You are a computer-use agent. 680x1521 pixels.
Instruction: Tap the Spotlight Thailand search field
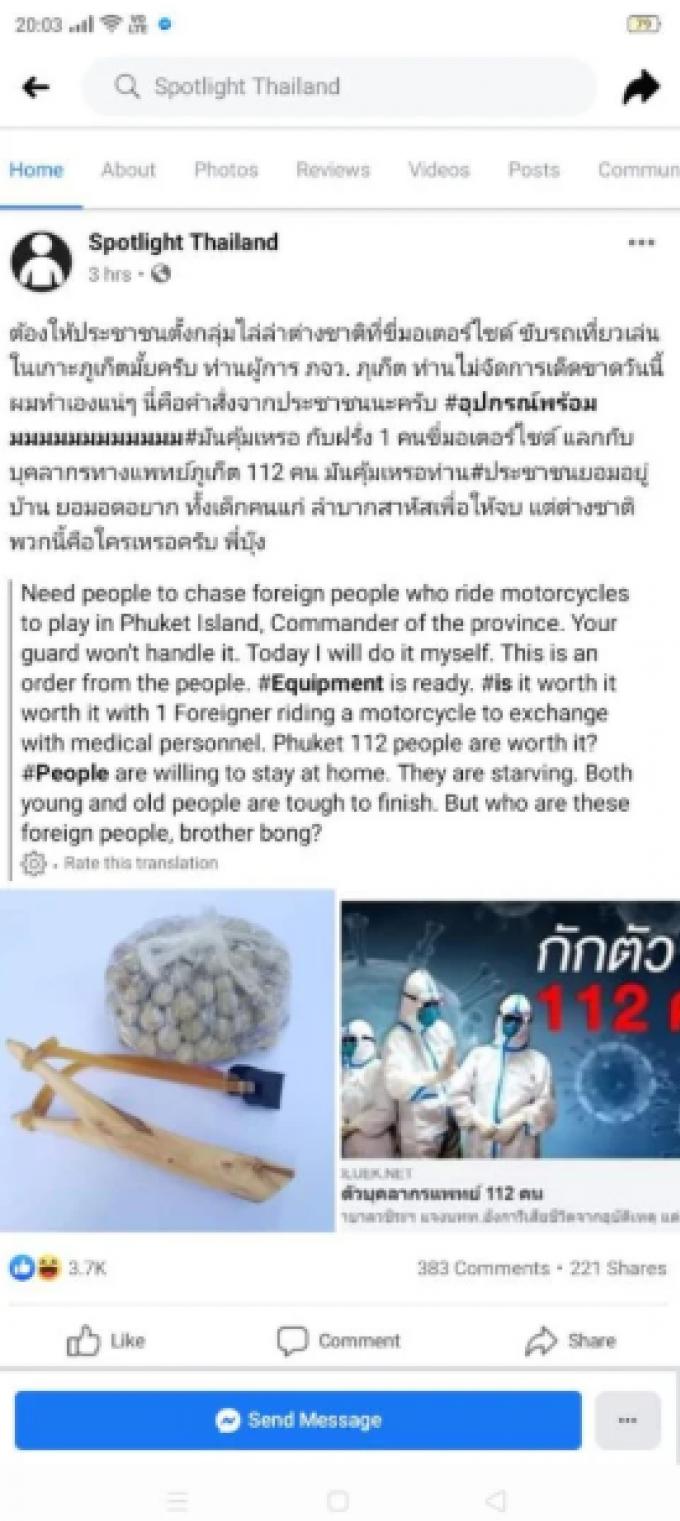339,87
